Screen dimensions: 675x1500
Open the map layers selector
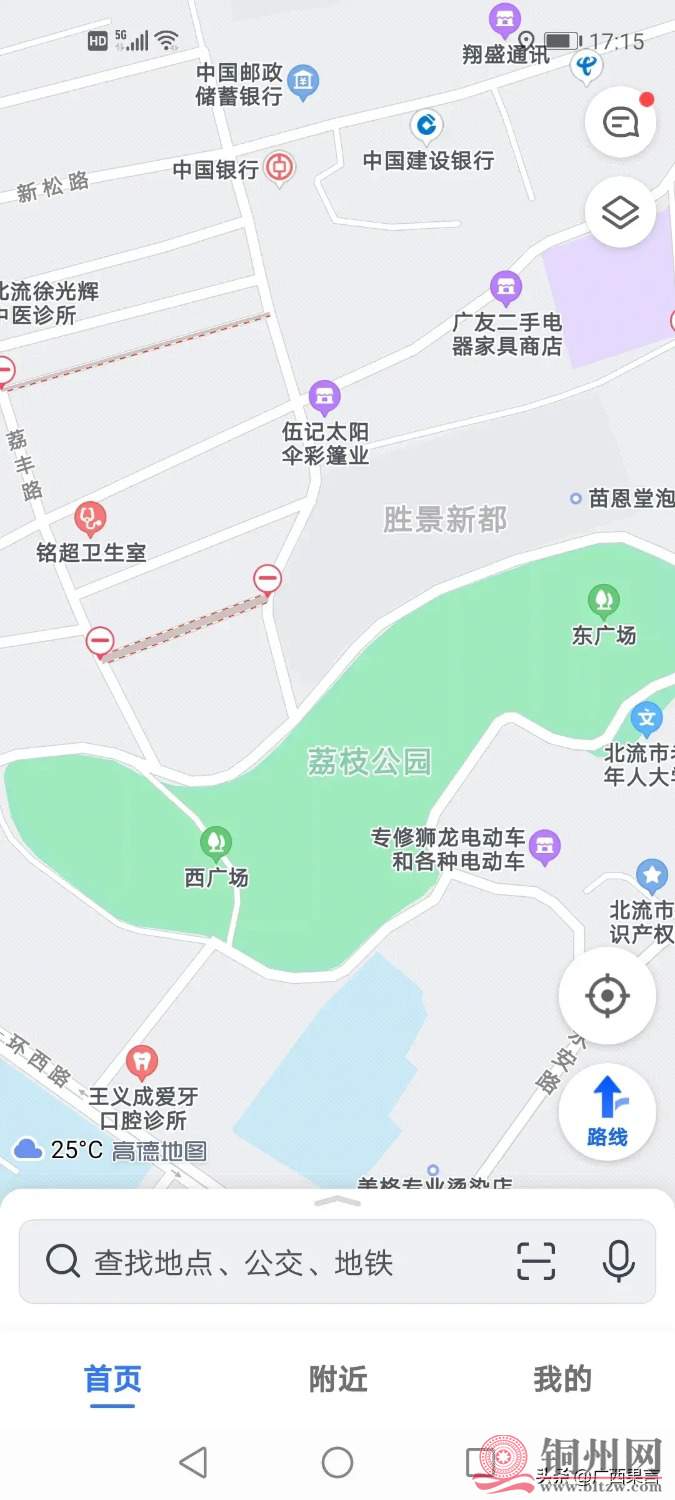(x=620, y=212)
